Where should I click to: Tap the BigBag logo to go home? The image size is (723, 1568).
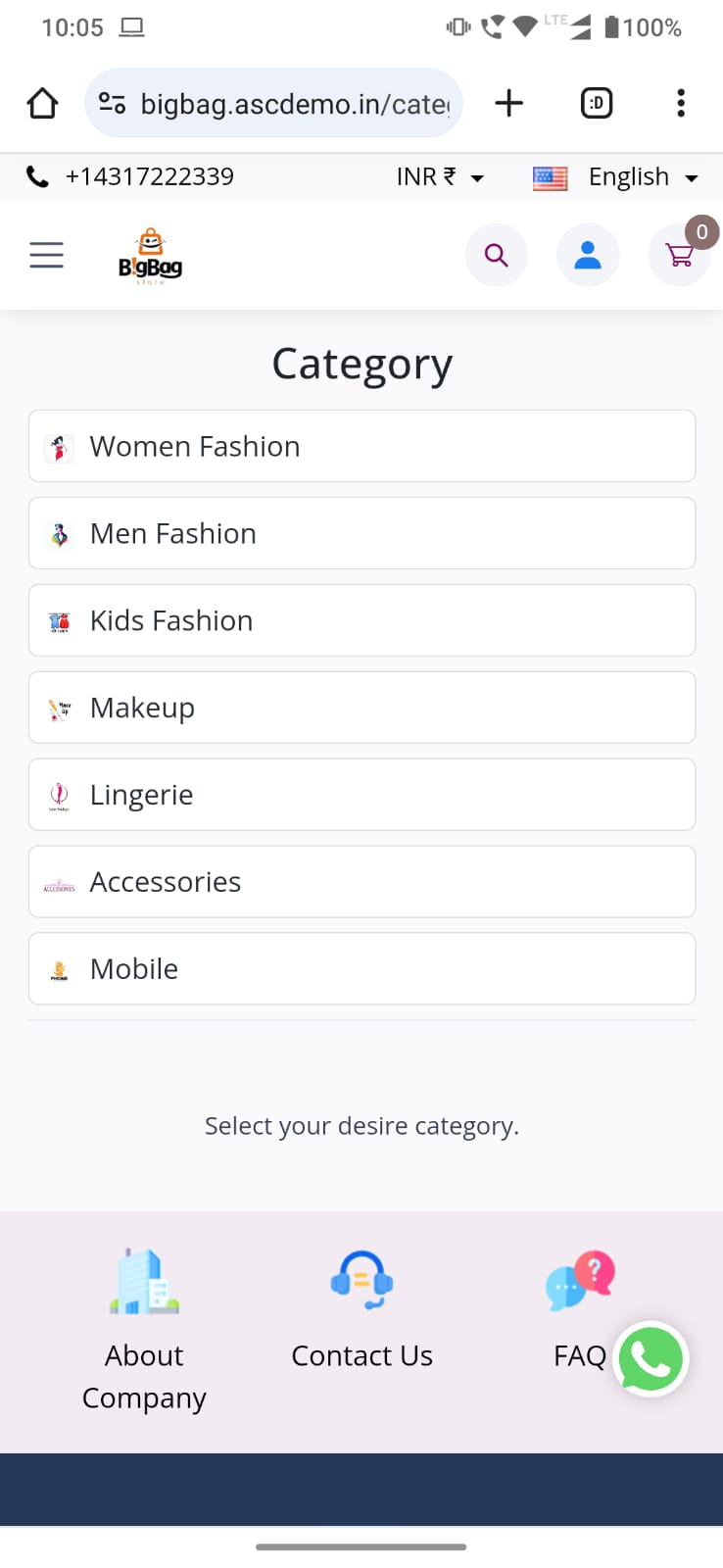click(x=150, y=257)
